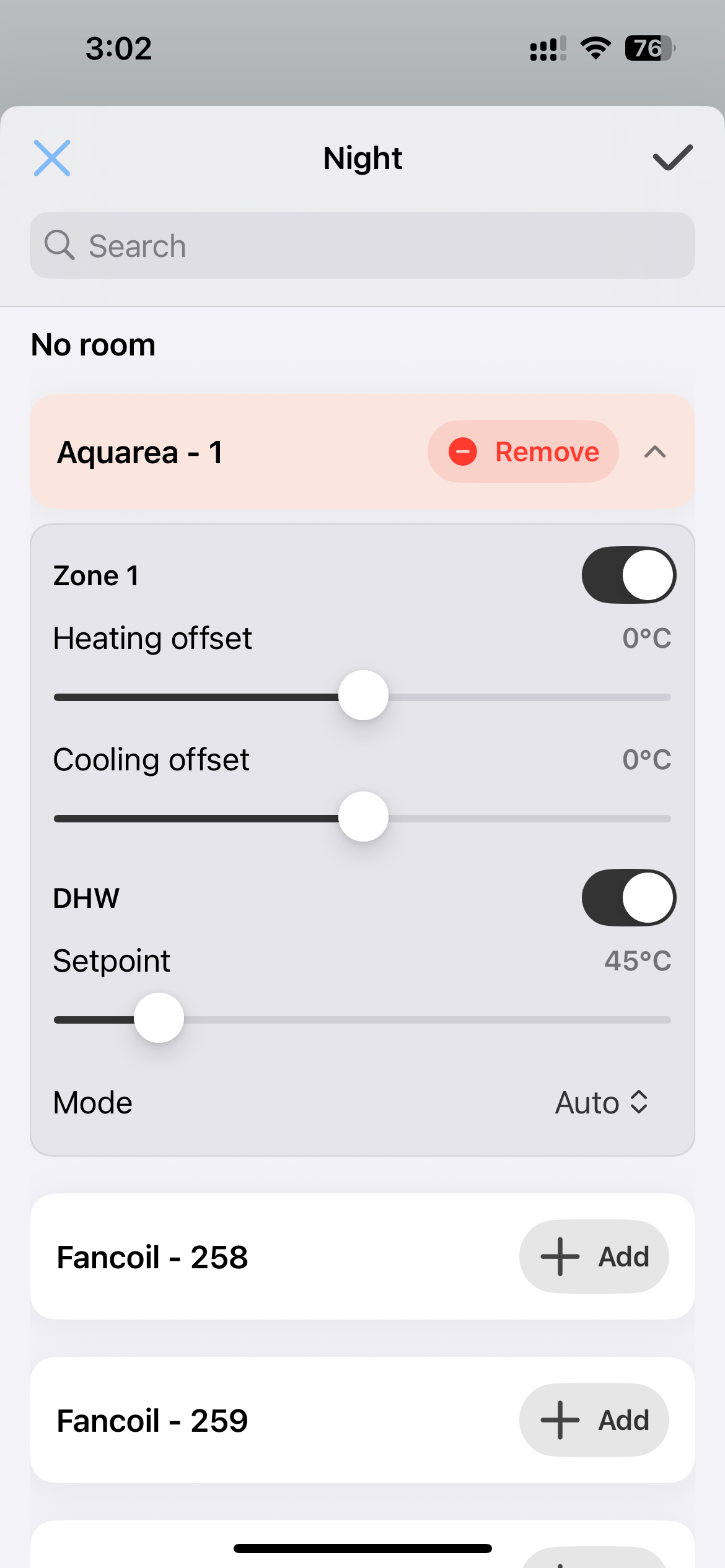Image resolution: width=725 pixels, height=1568 pixels.
Task: Add Fancoil - 258 to the scene
Action: coord(594,1257)
